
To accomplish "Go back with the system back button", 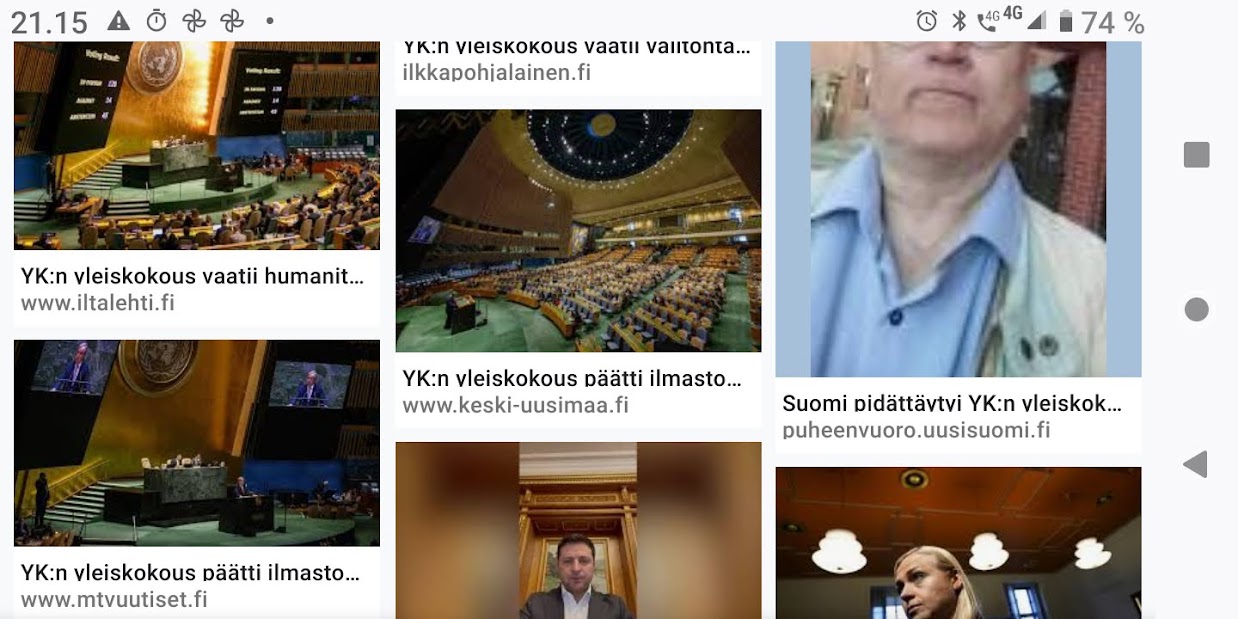I will pyautogui.click(x=1195, y=464).
